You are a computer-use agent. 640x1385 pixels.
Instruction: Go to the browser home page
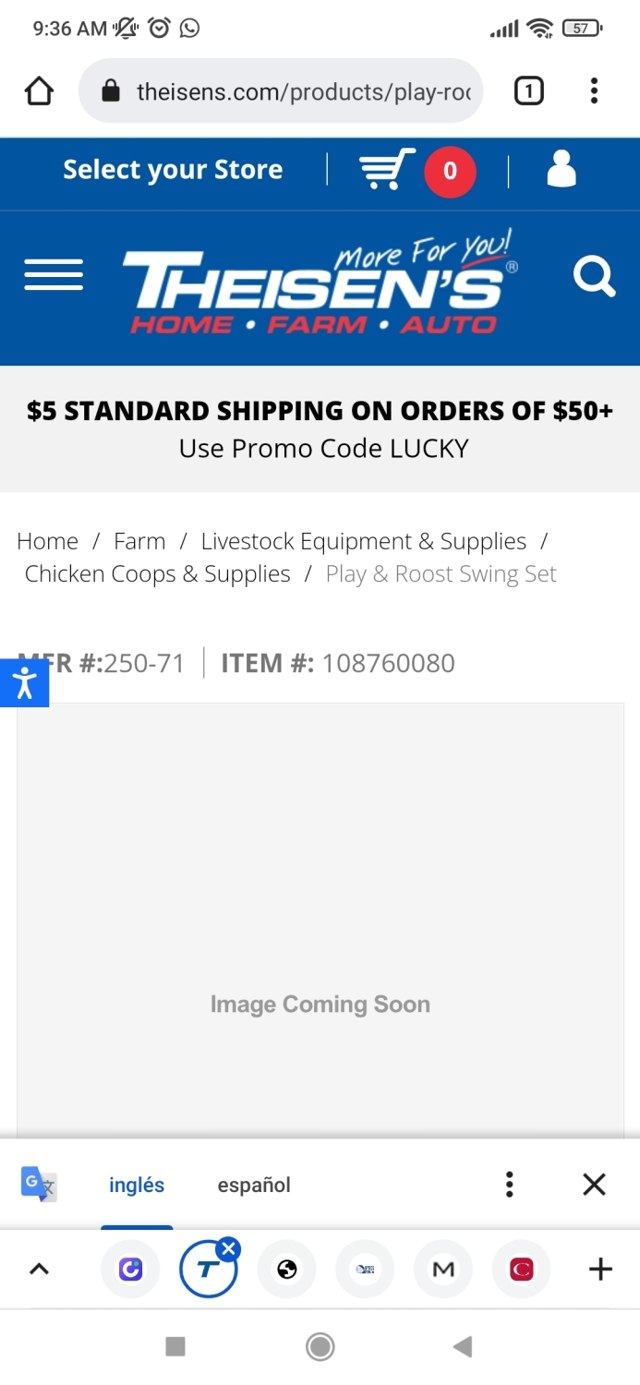point(38,91)
